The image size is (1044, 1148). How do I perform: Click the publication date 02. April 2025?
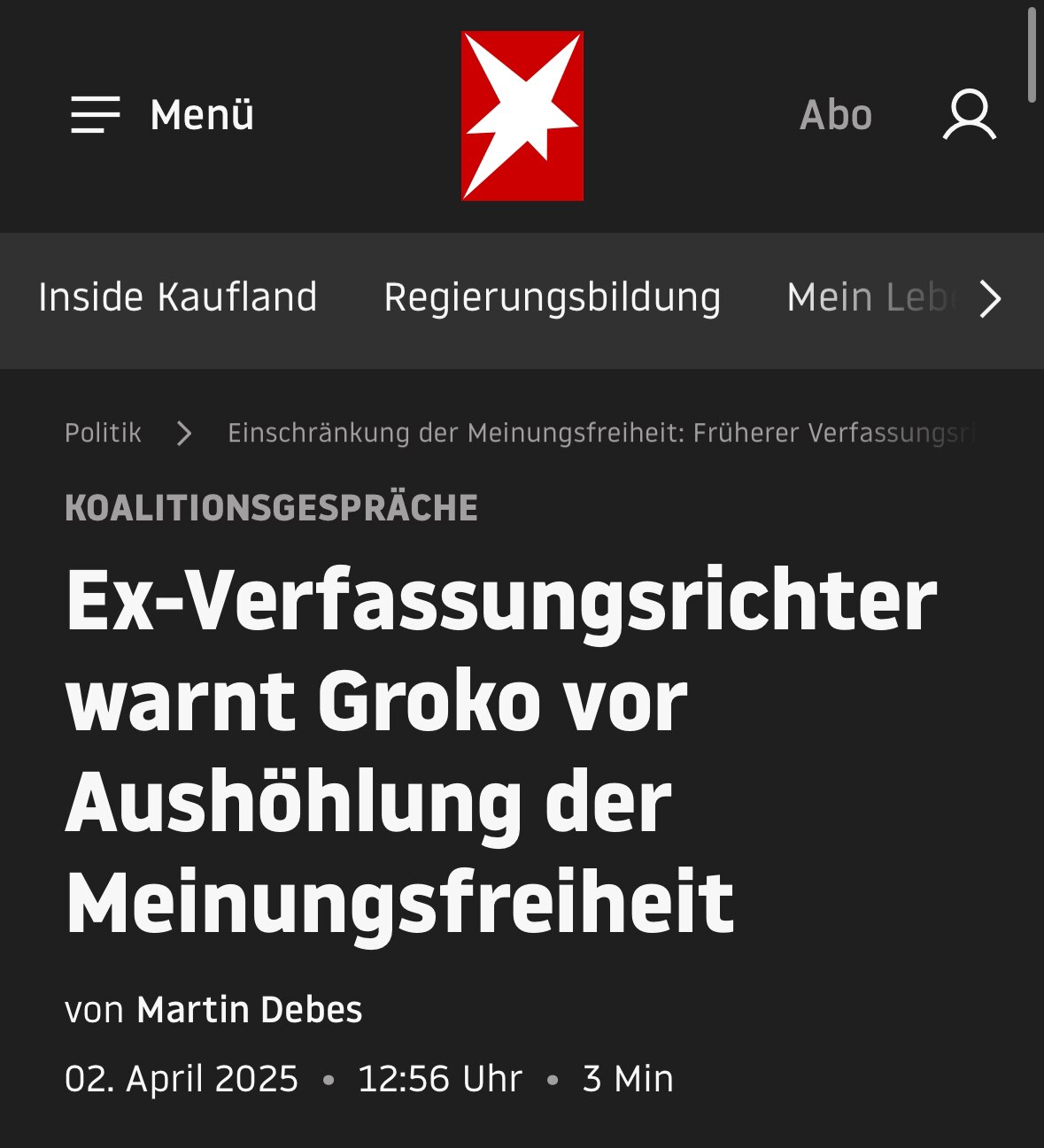[x=182, y=1078]
